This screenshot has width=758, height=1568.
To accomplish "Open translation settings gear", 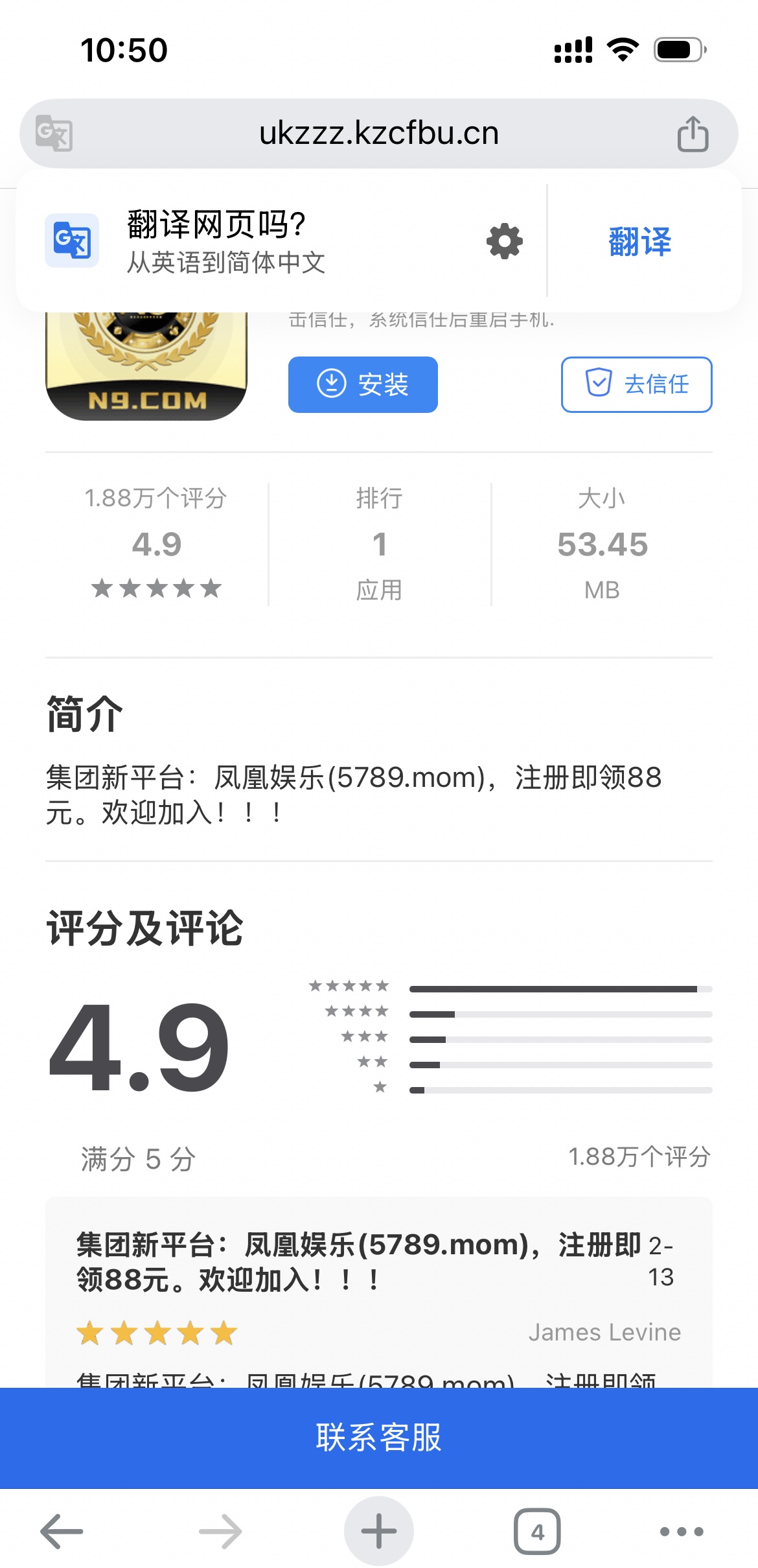I will click(505, 242).
